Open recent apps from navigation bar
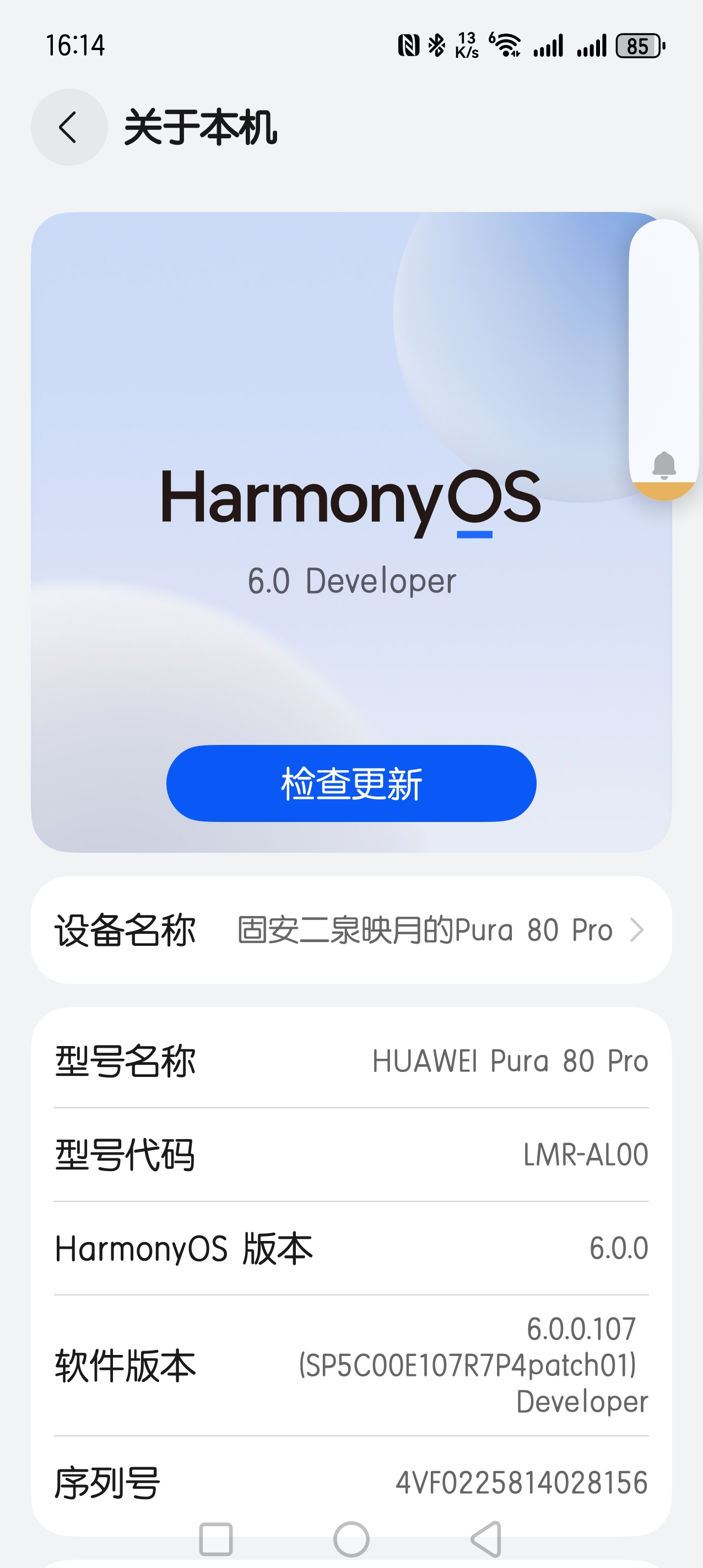703x1568 pixels. [215, 1539]
